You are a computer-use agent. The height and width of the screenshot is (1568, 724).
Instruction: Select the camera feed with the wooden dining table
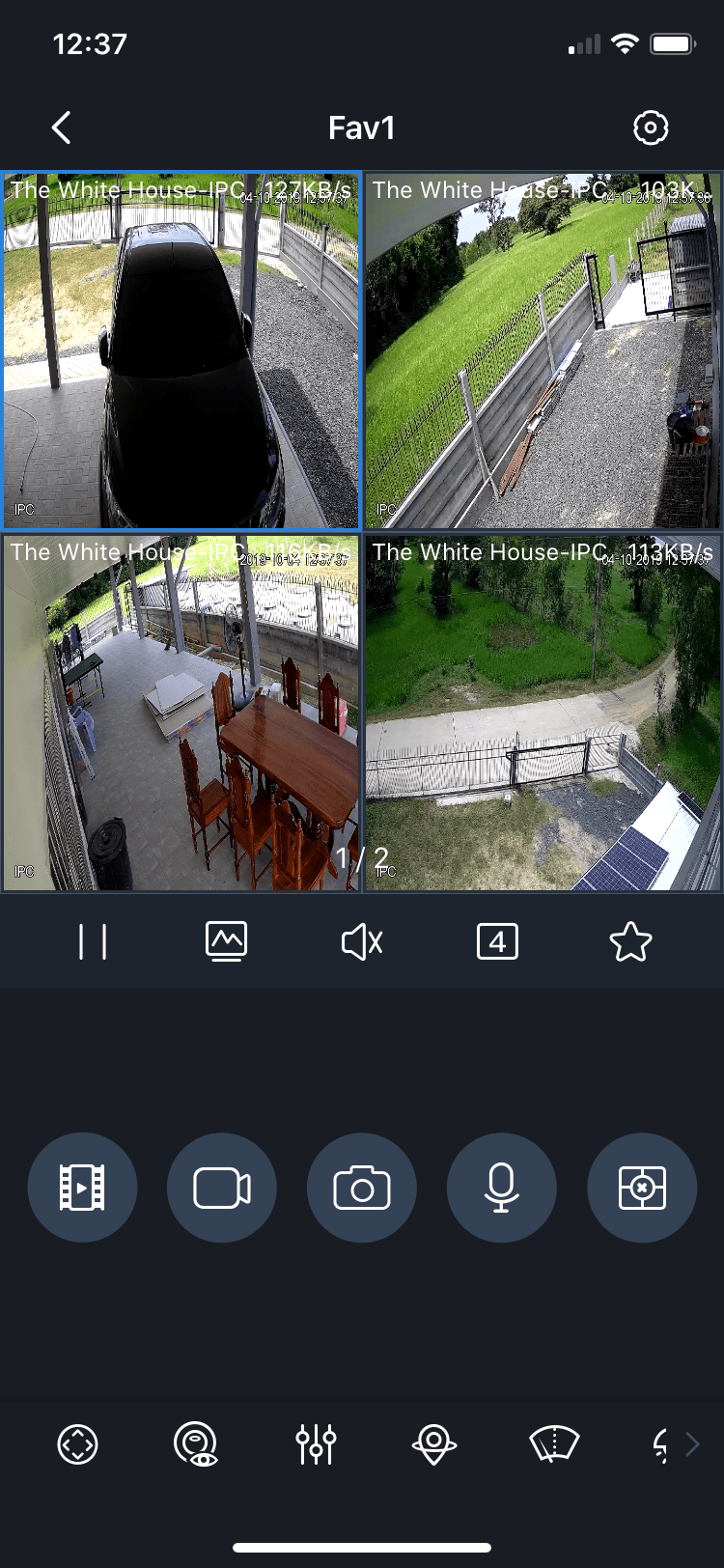click(181, 714)
